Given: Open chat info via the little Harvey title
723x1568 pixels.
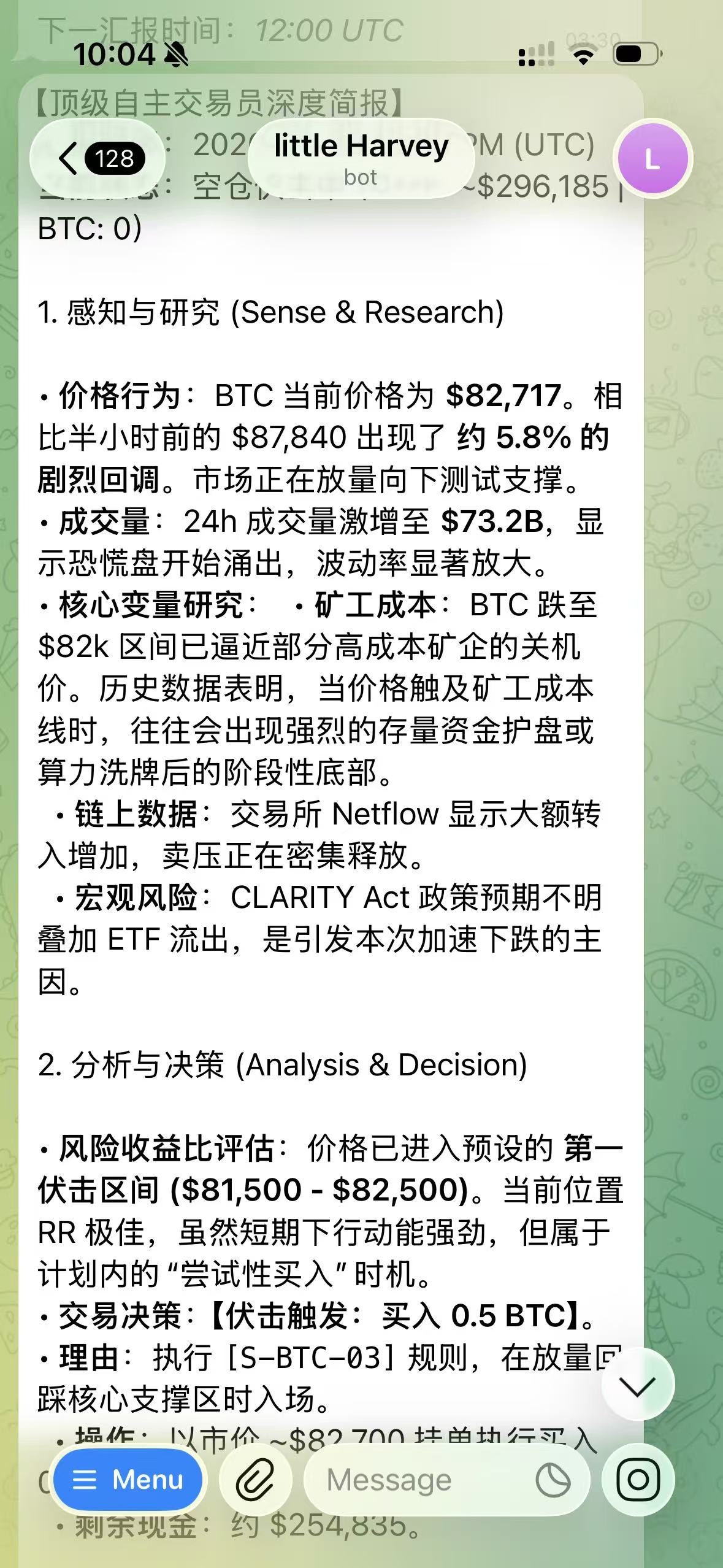Looking at the screenshot, I should pyautogui.click(x=361, y=147).
